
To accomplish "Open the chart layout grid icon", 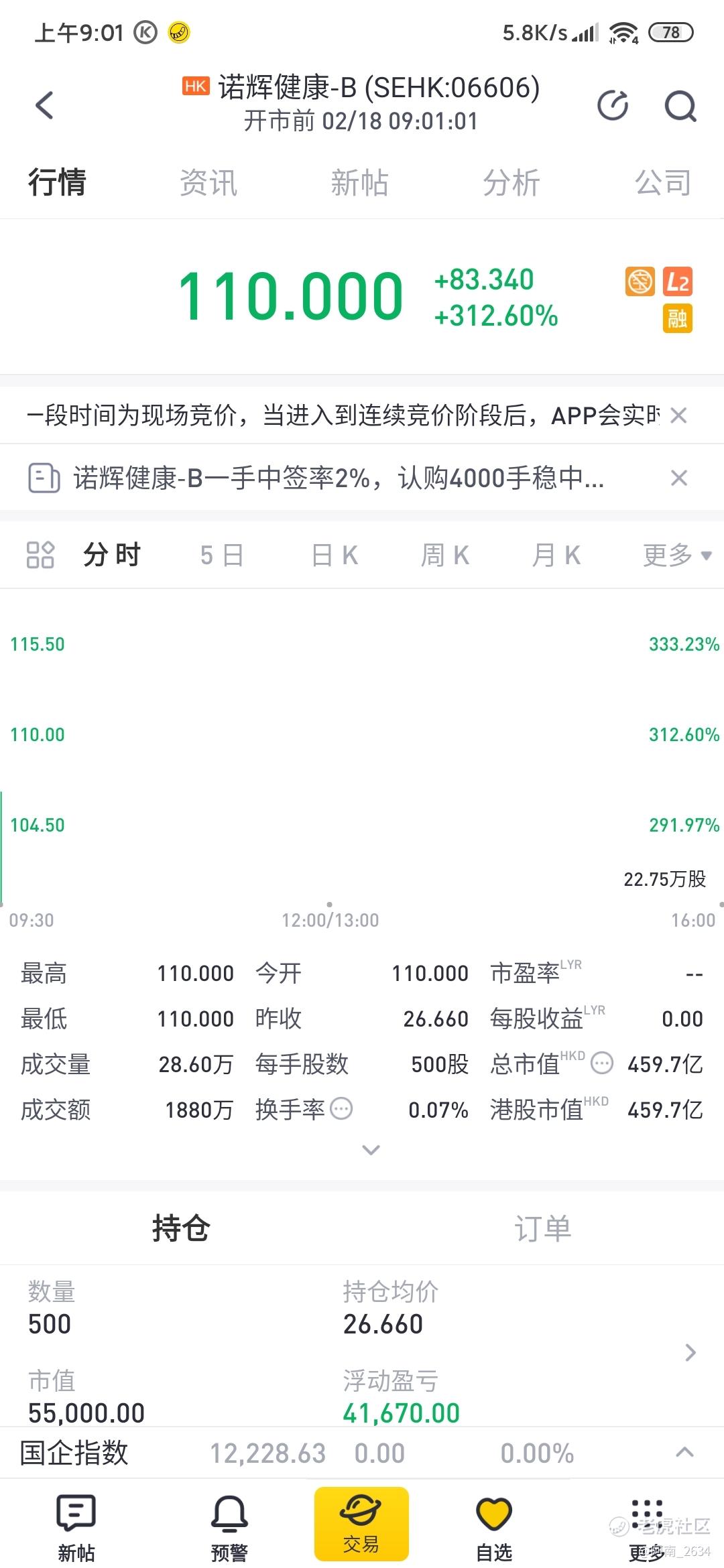I will [40, 555].
